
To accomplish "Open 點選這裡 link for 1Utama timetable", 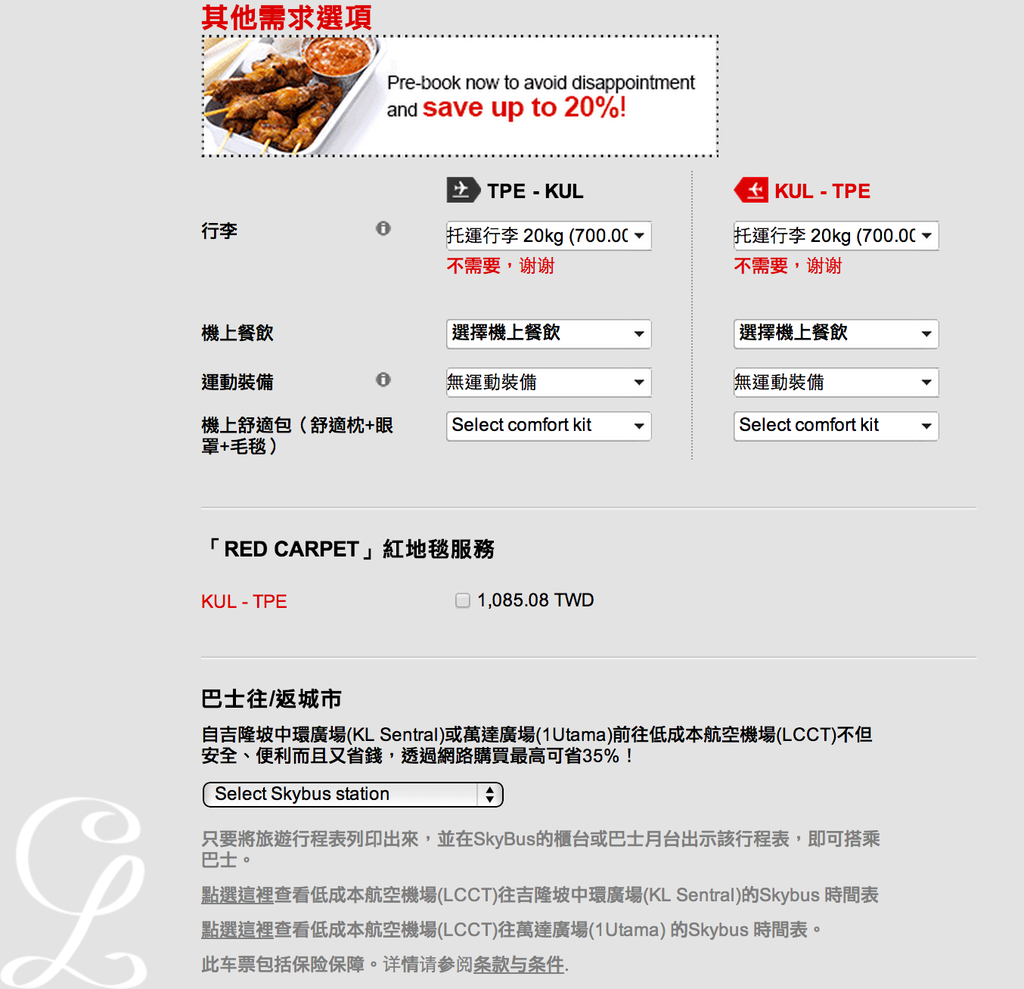I will [237, 930].
